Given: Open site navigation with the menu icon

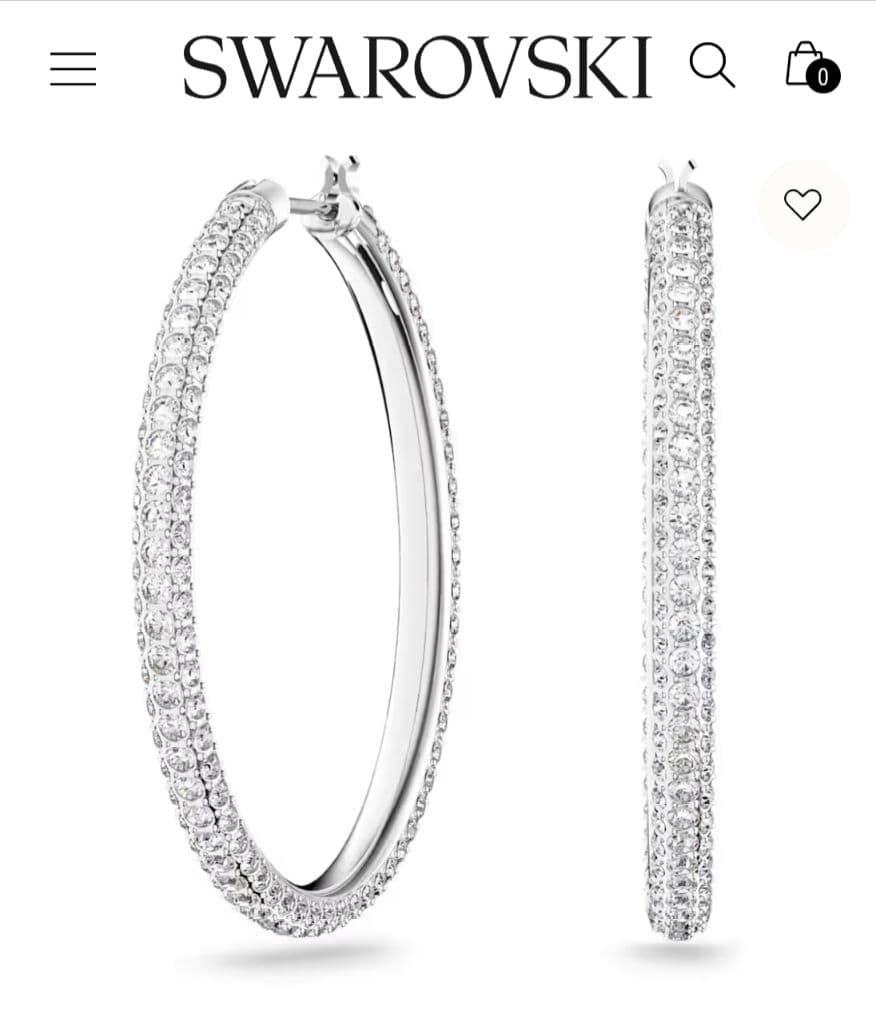Looking at the screenshot, I should tap(72, 70).
